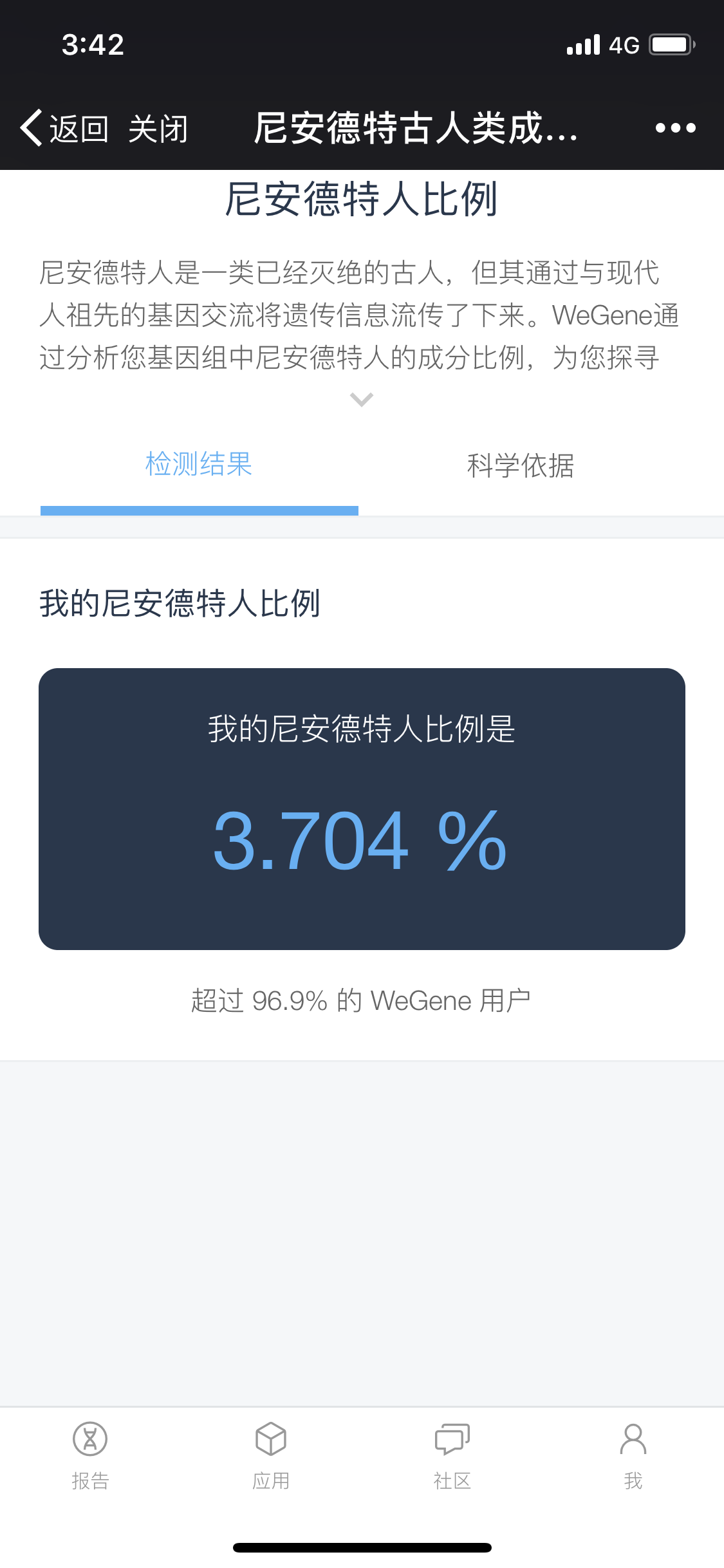Select the 检测结果 tab
Viewport: 724px width, 1568px height.
[199, 464]
